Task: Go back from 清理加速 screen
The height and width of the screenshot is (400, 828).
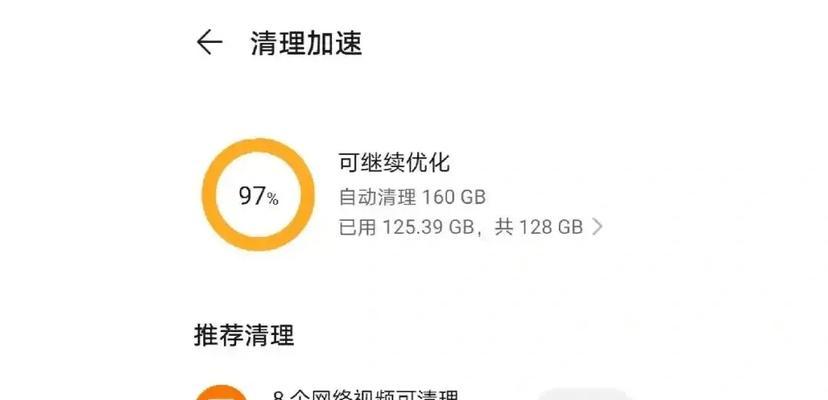Action: (x=209, y=43)
